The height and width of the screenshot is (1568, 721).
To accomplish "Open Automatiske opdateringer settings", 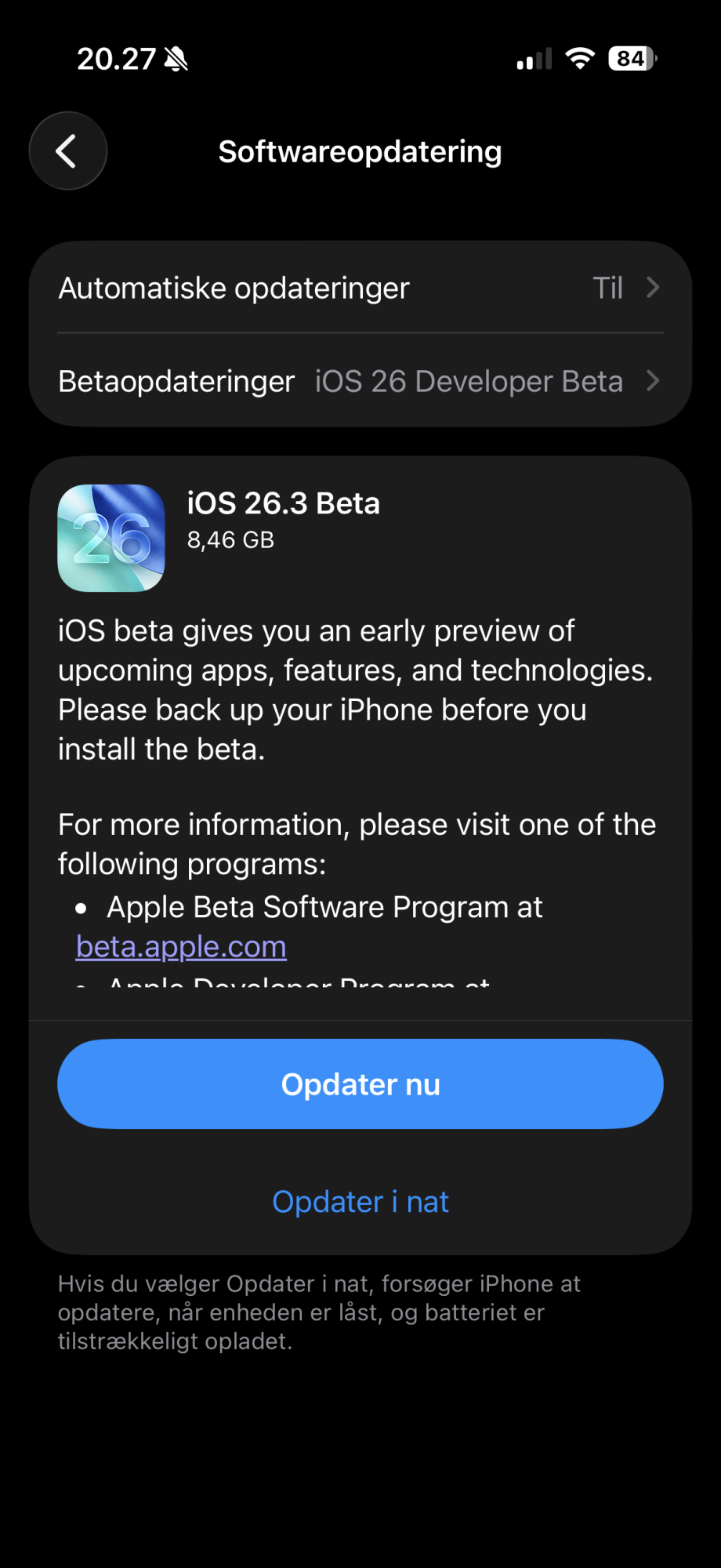I will tap(360, 289).
